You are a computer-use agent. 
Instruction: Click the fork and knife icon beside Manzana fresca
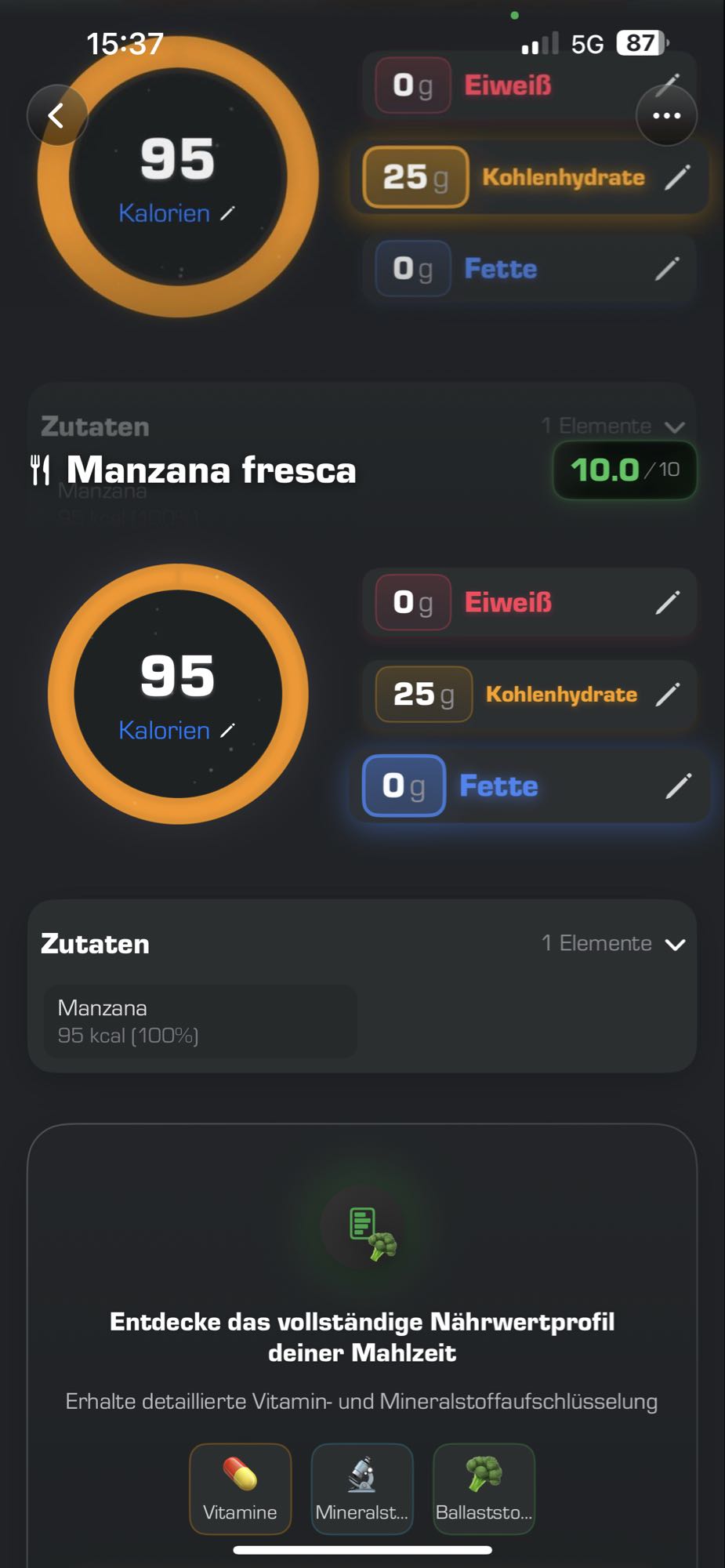click(42, 469)
